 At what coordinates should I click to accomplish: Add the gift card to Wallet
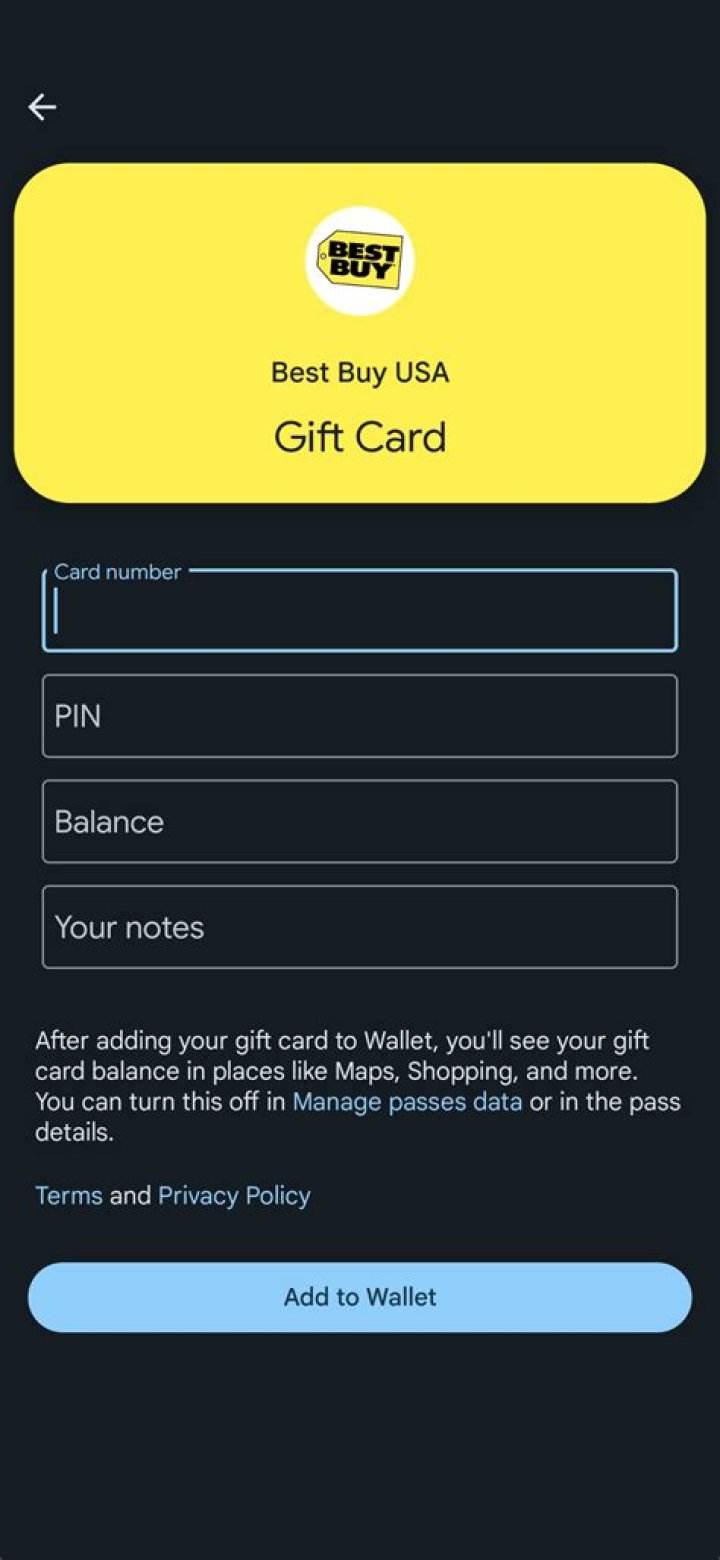(x=360, y=1297)
